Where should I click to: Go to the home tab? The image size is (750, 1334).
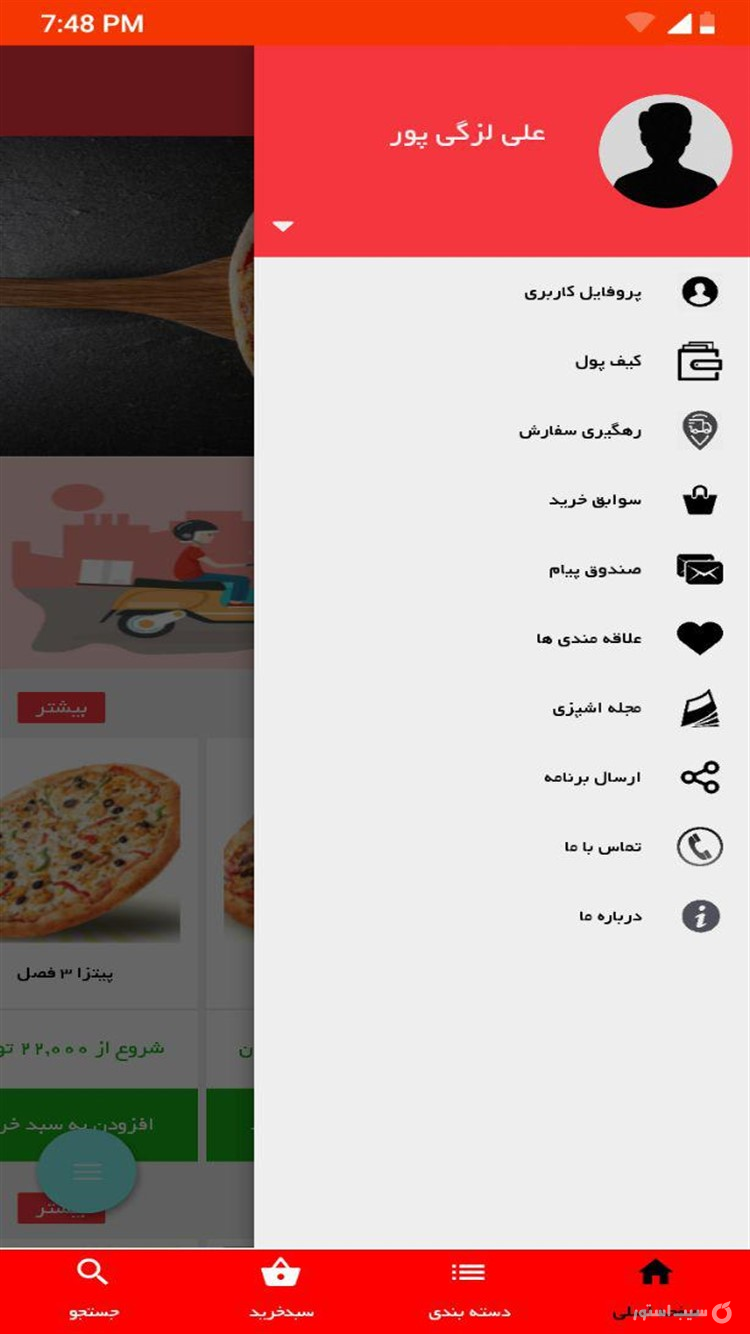coord(656,1288)
